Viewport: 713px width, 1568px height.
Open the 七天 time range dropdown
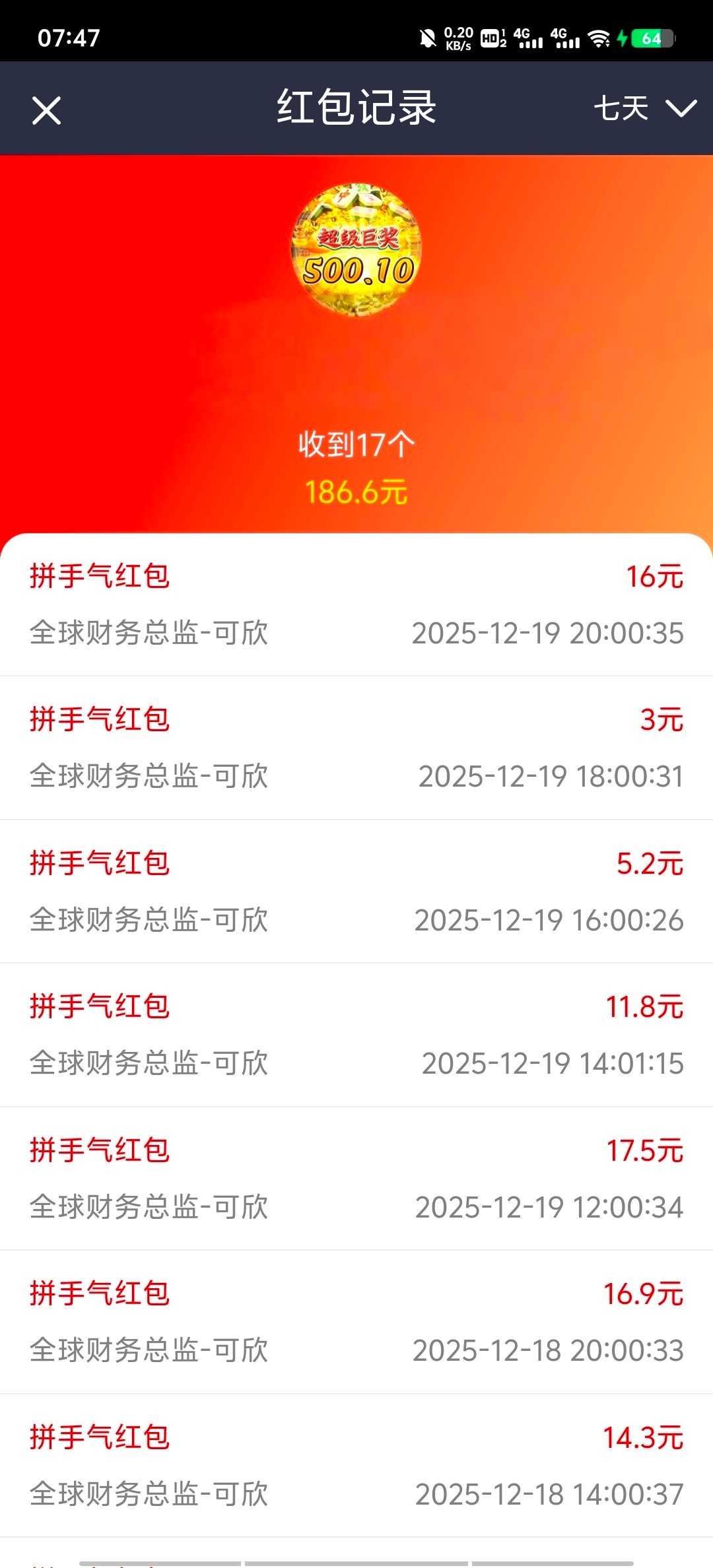644,109
